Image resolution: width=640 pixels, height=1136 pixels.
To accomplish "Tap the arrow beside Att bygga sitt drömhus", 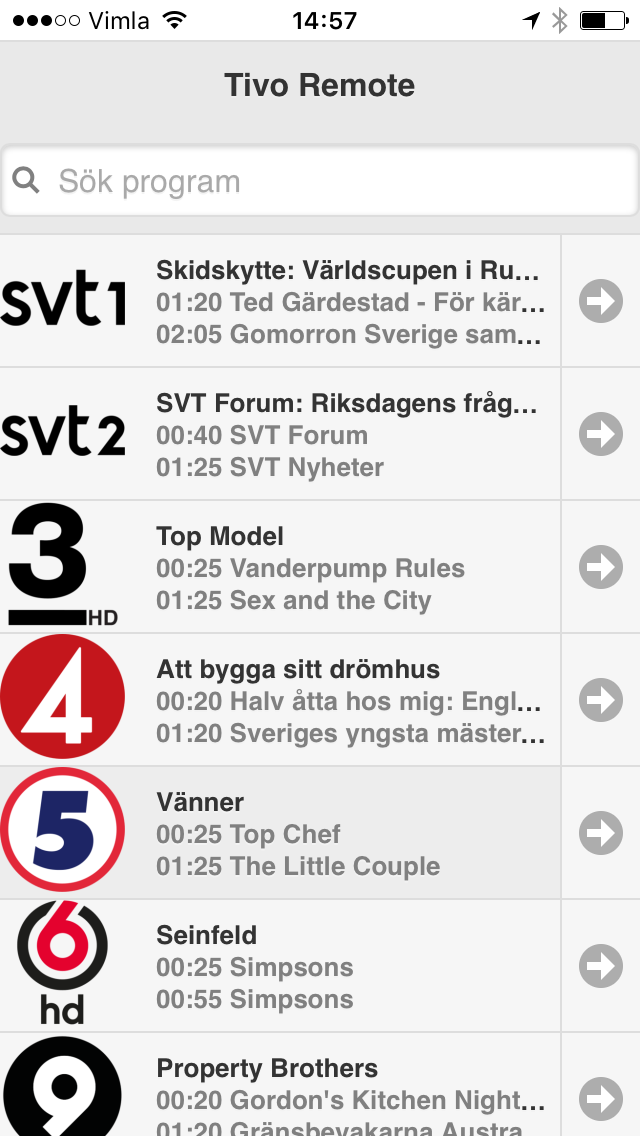I will [601, 700].
